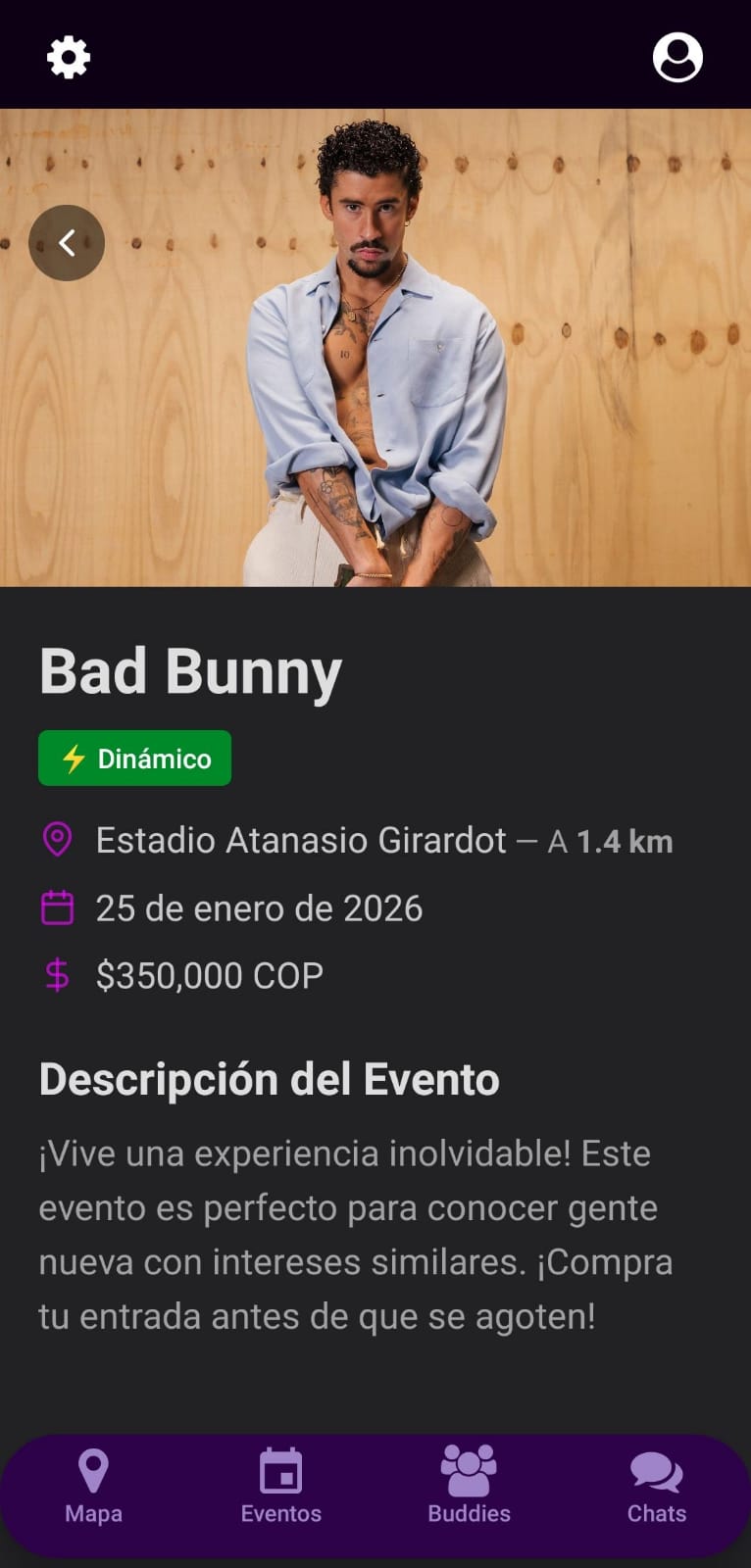Tap the lightning bolt inside the Dinámico badge
Image resolution: width=751 pixels, height=1568 pixels.
click(x=75, y=757)
